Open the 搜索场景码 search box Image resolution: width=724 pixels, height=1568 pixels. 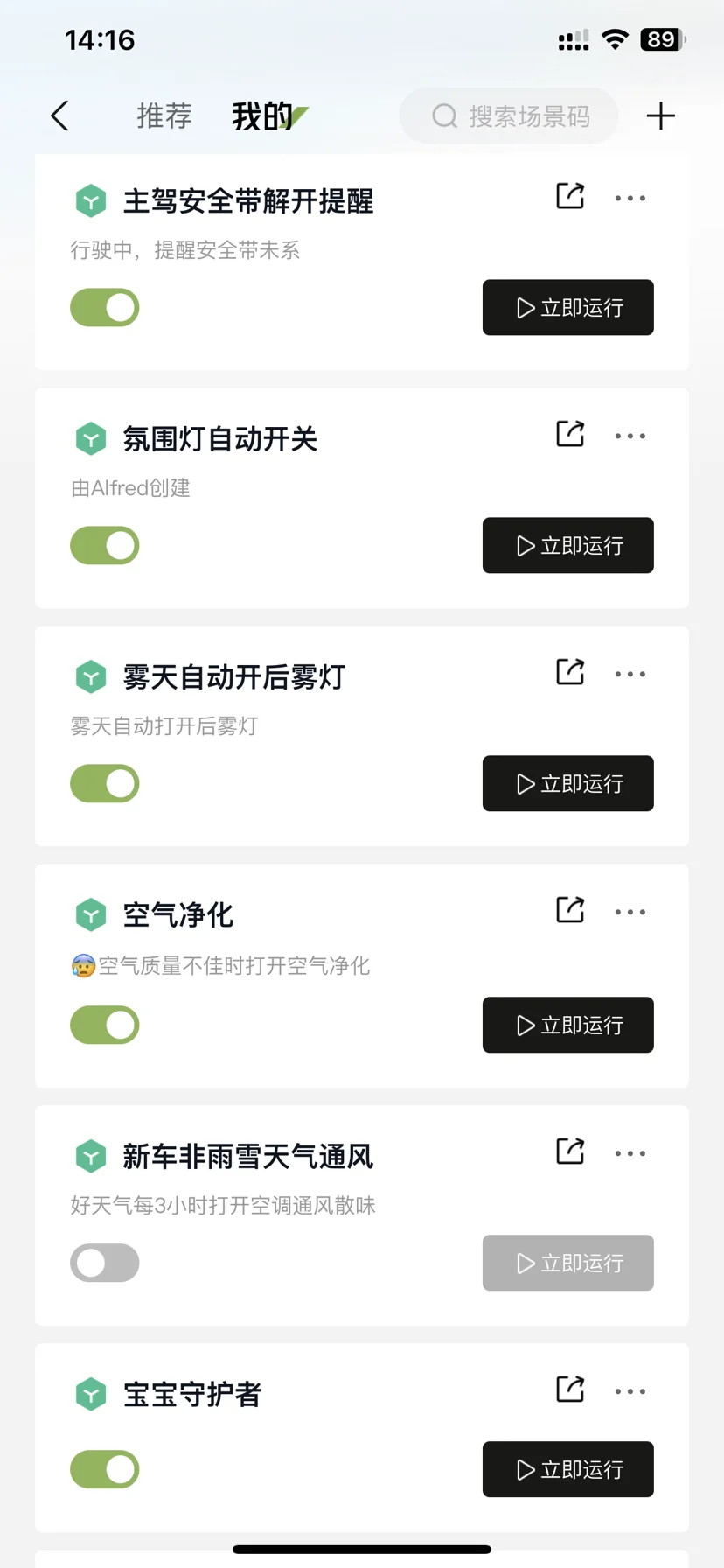pos(509,115)
